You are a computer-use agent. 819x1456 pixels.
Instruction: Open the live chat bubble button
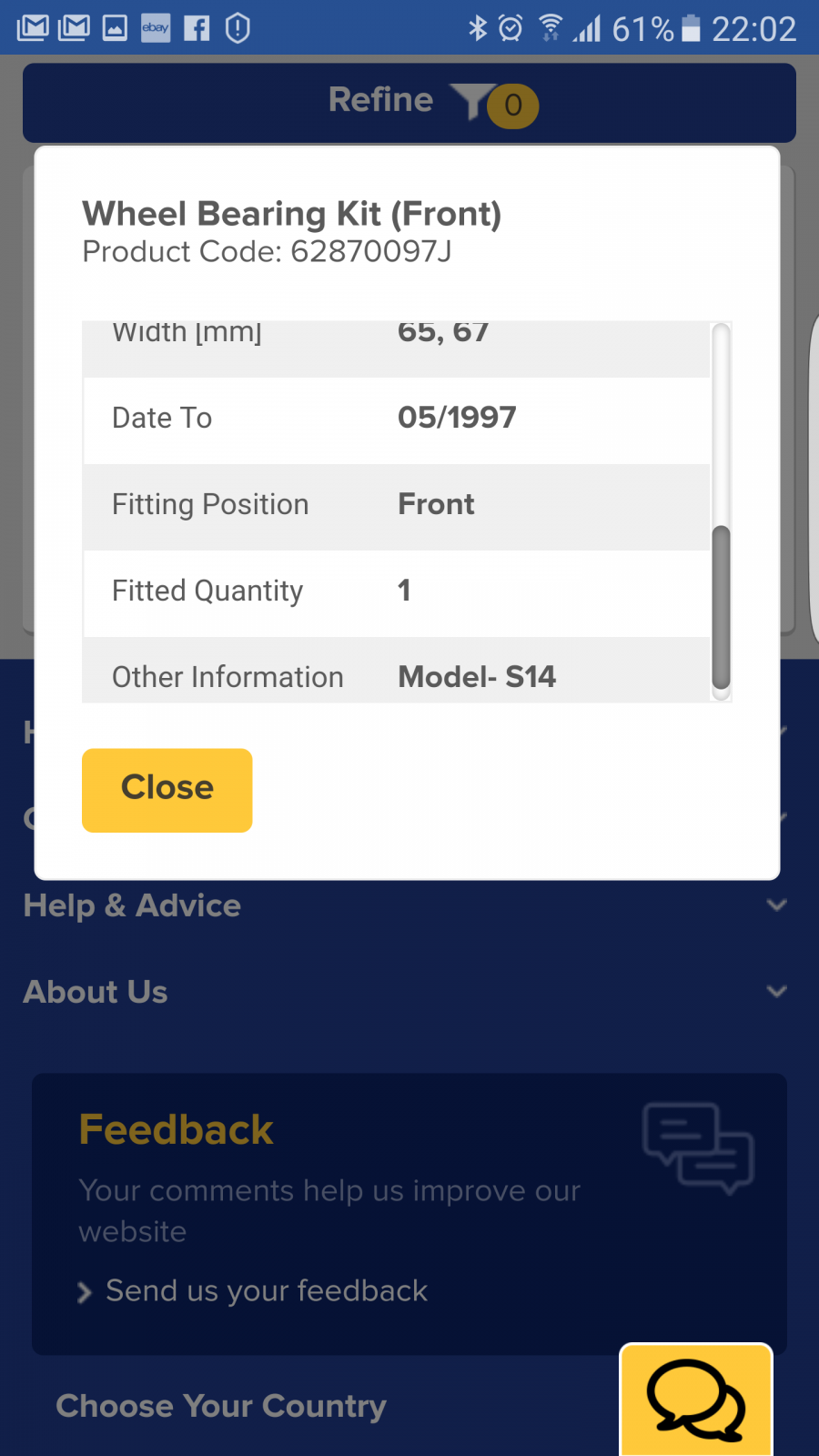pyautogui.click(x=696, y=1400)
